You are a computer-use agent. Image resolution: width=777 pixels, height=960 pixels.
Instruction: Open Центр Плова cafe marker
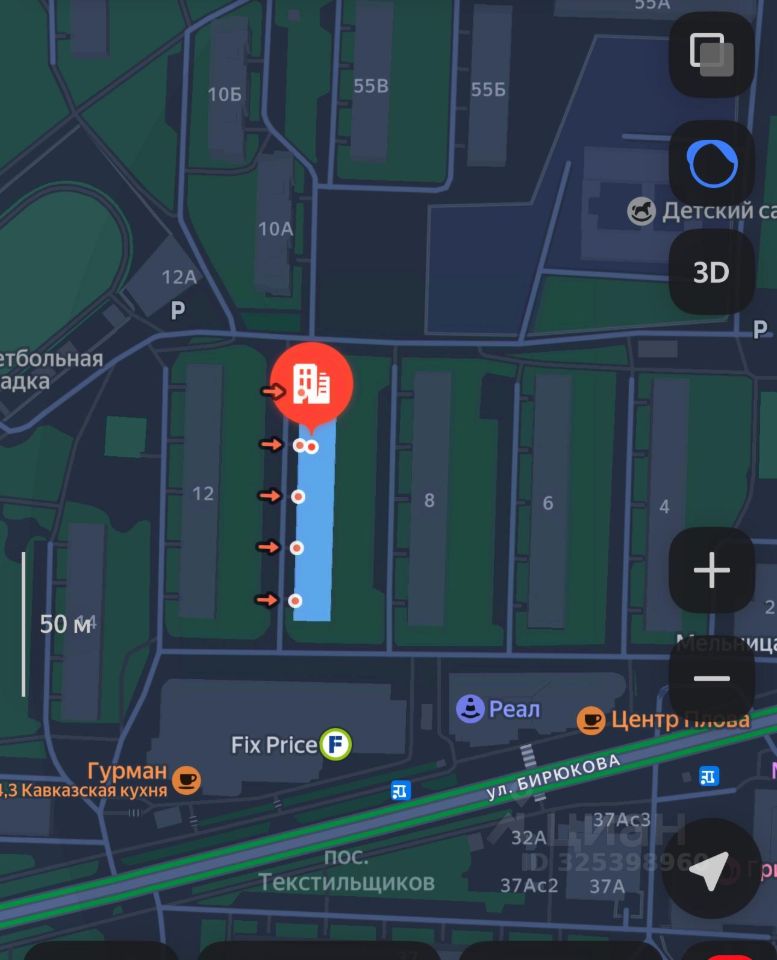pyautogui.click(x=591, y=719)
